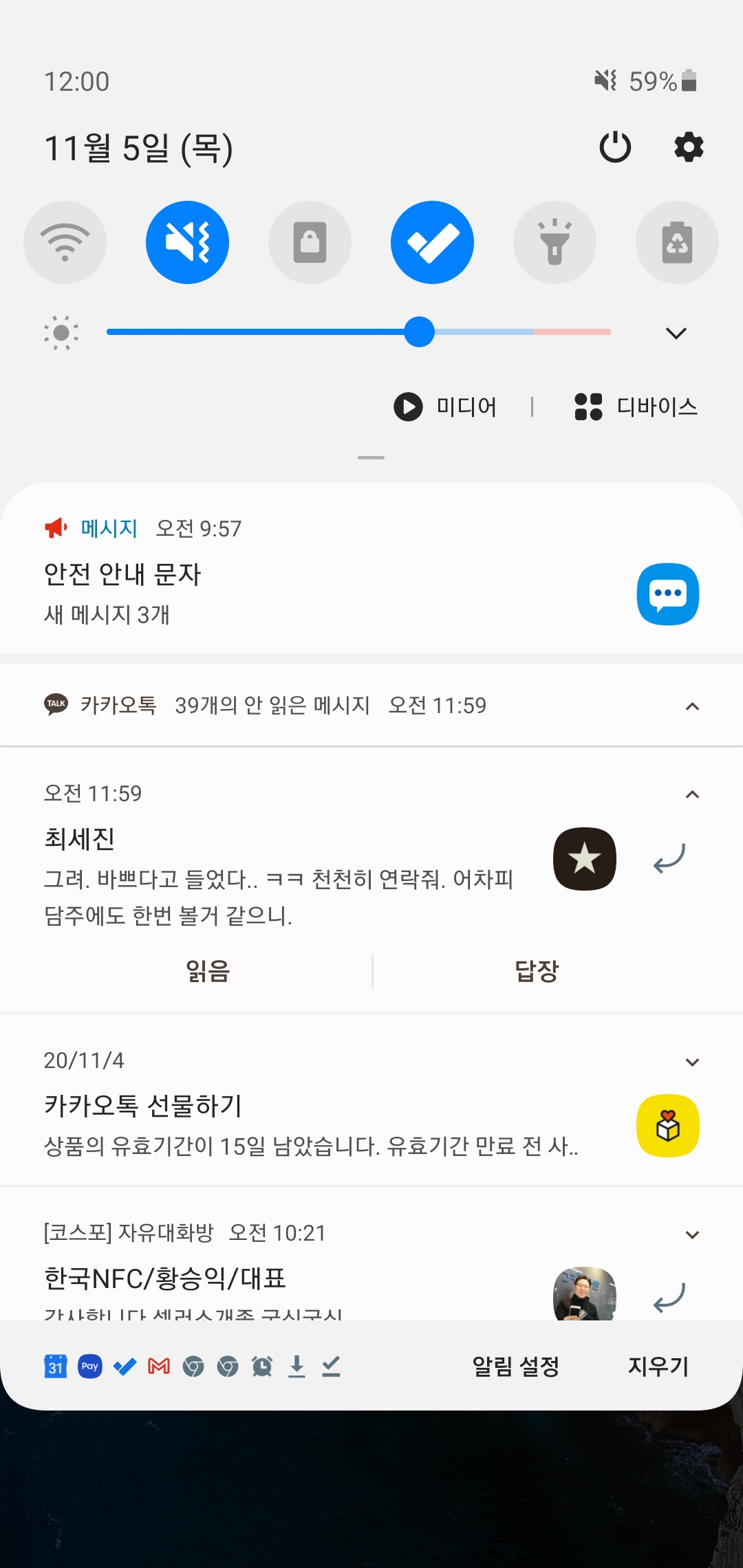Set brightness on the slider

[x=419, y=331]
